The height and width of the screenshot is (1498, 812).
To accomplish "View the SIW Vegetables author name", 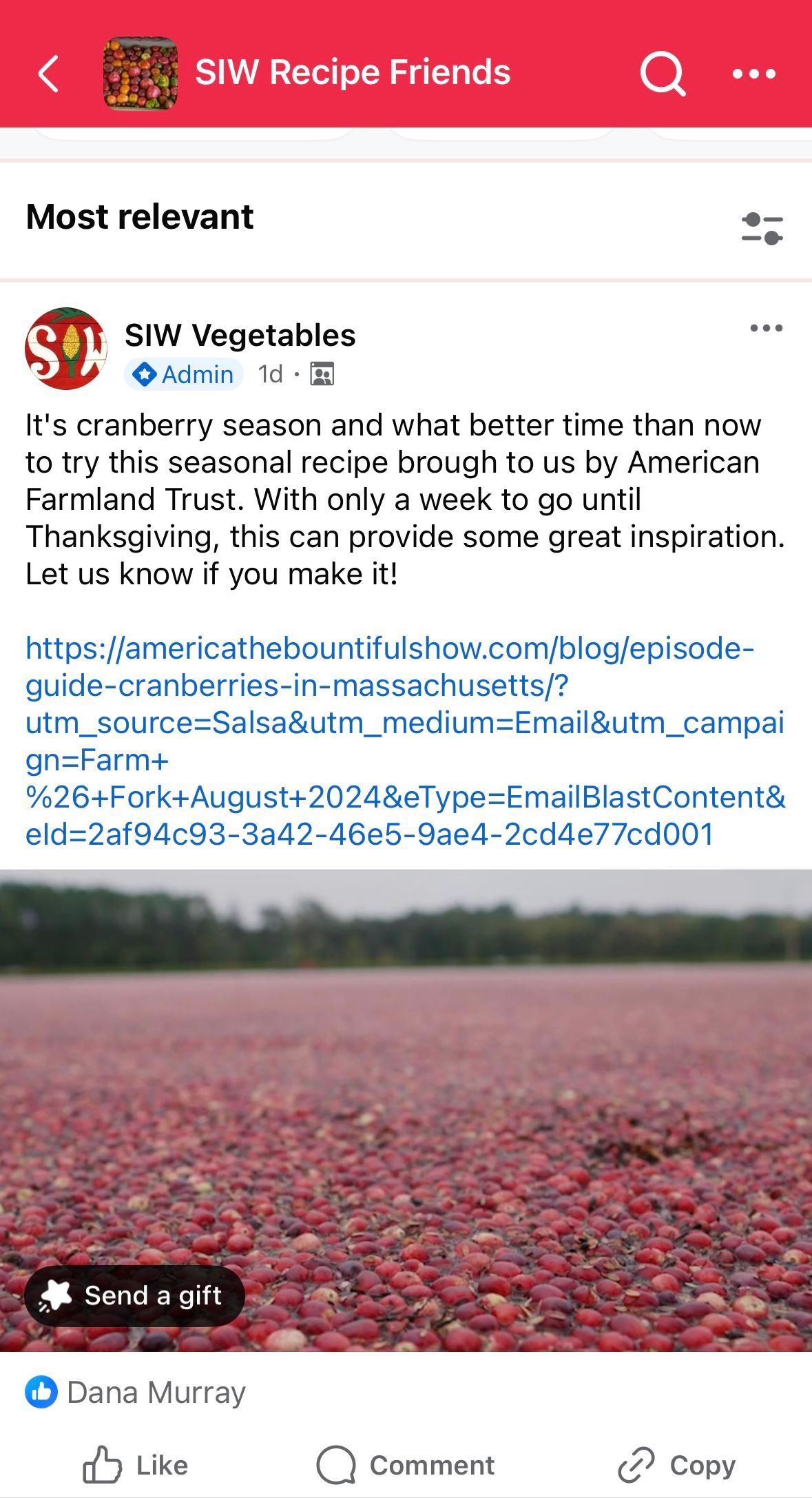I will (240, 336).
